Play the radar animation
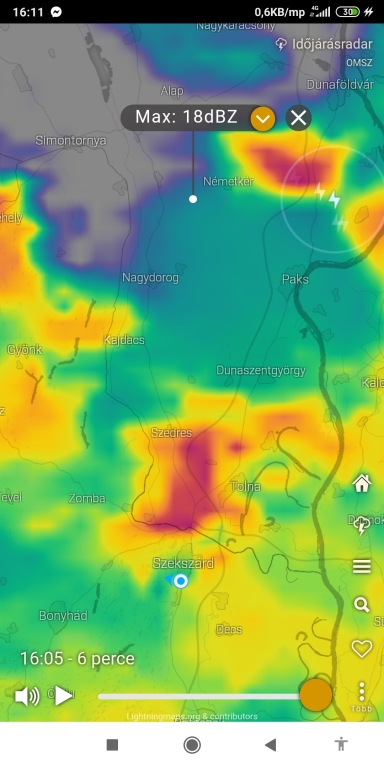This screenshot has width=384, height=768. [x=63, y=696]
